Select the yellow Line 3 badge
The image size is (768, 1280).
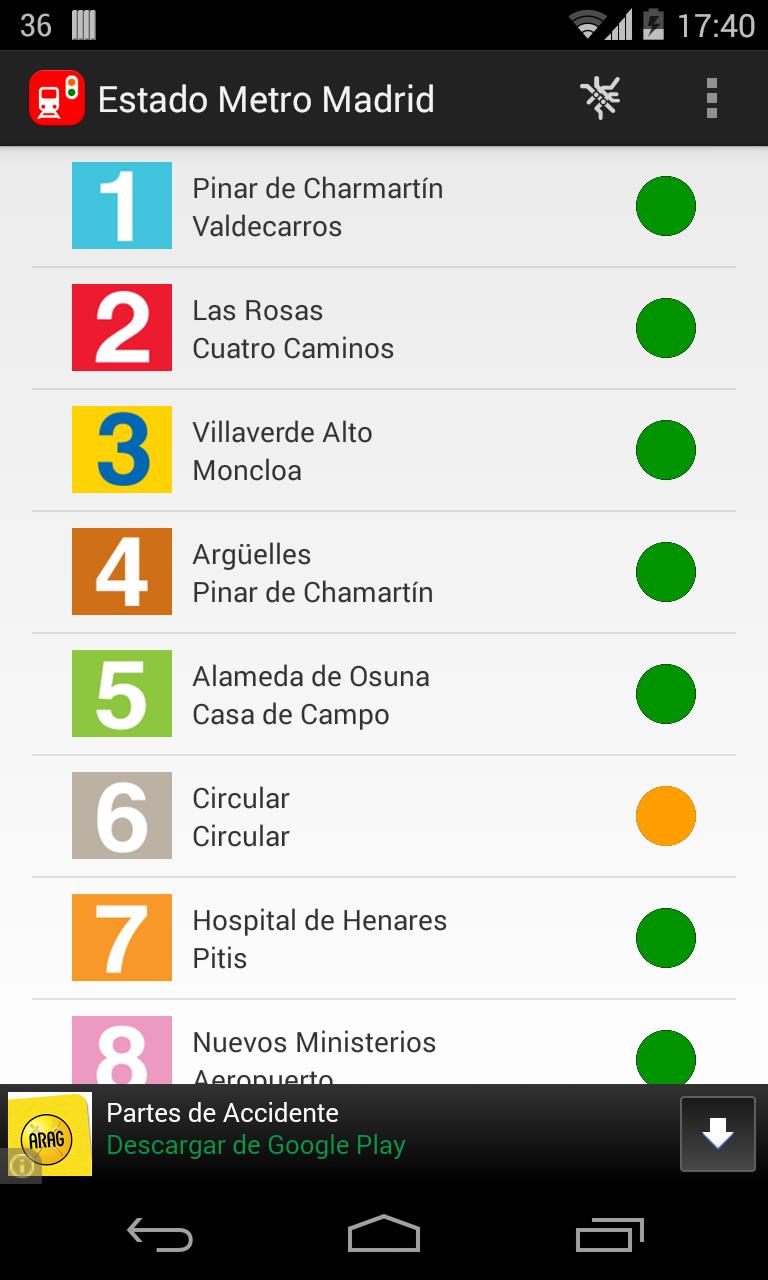point(121,450)
